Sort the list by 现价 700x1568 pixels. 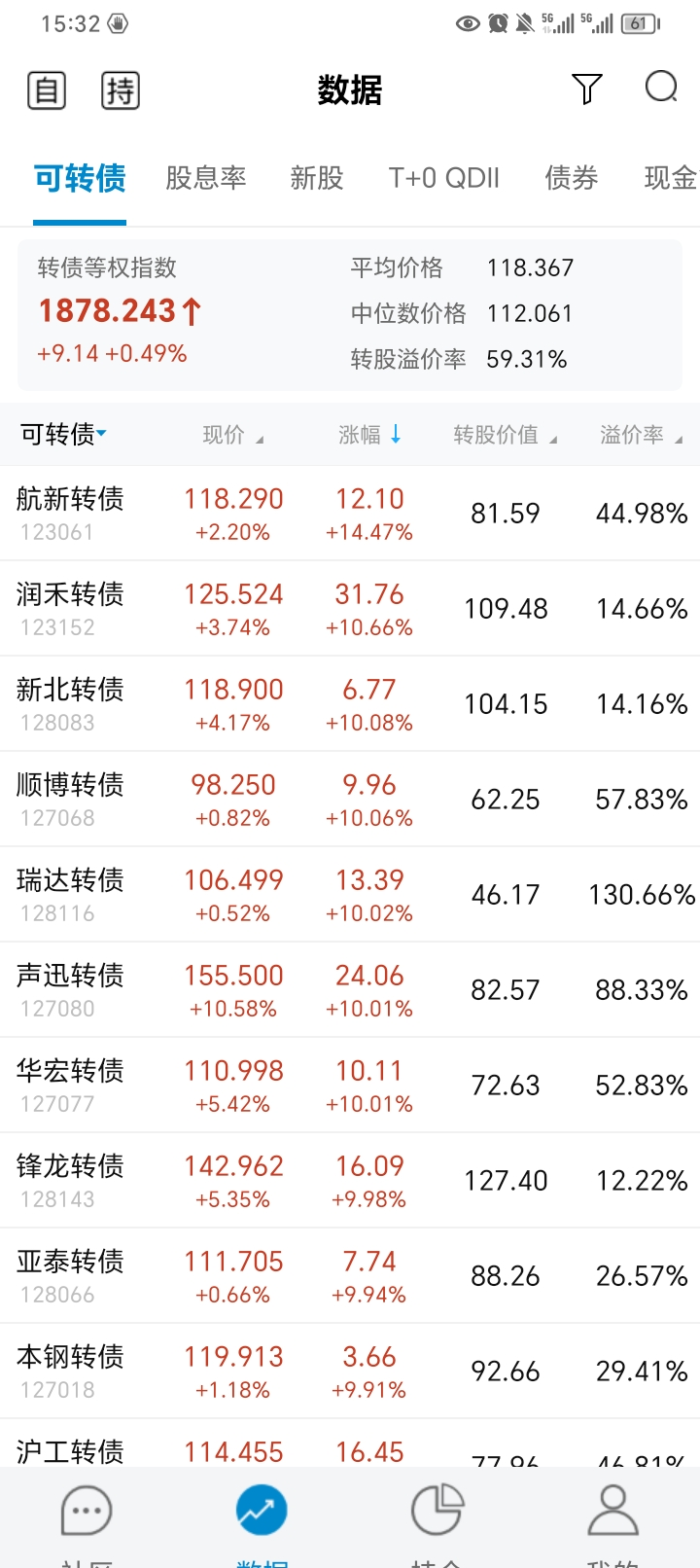click(x=232, y=435)
